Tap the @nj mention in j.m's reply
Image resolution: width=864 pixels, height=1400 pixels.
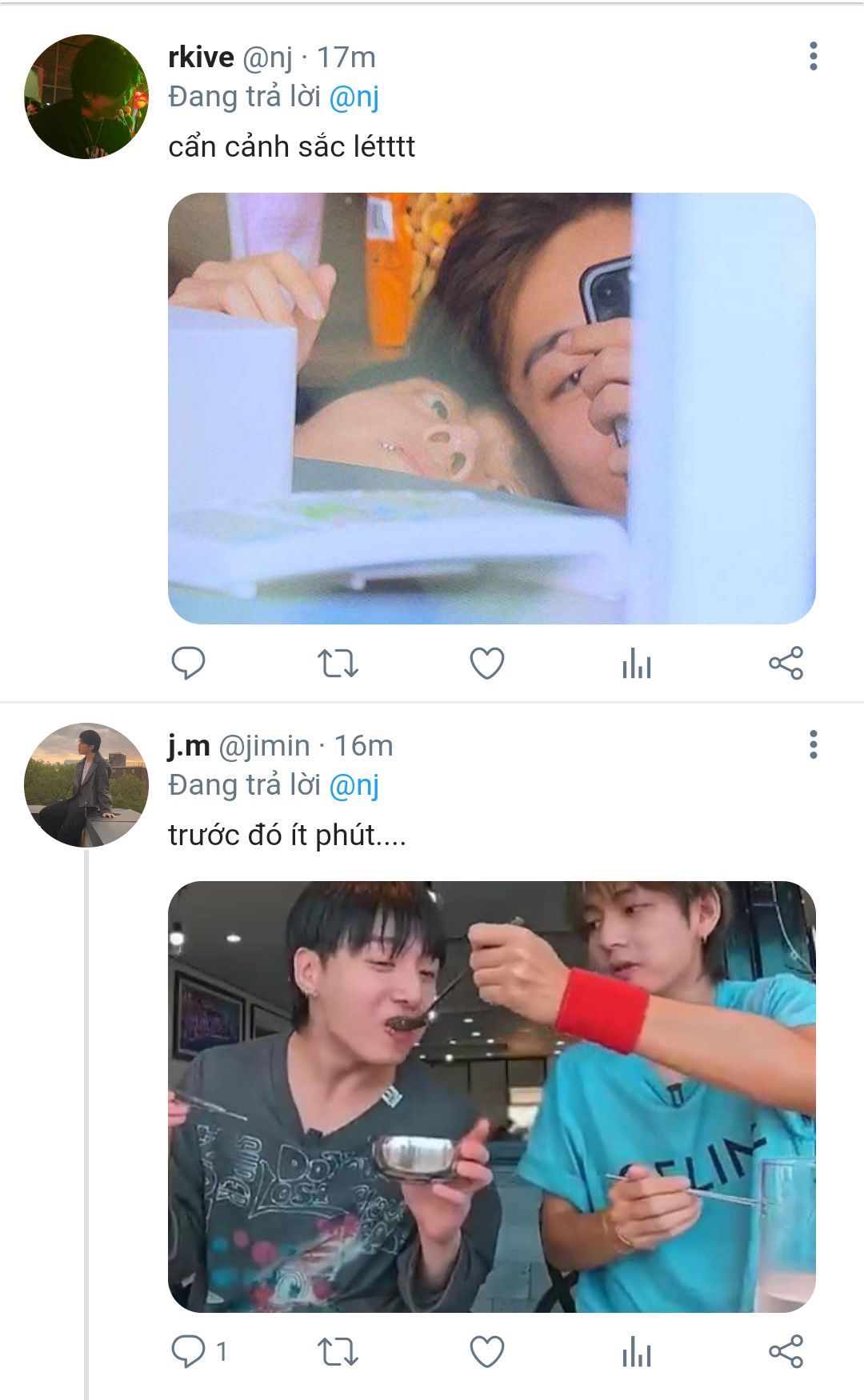tap(354, 785)
